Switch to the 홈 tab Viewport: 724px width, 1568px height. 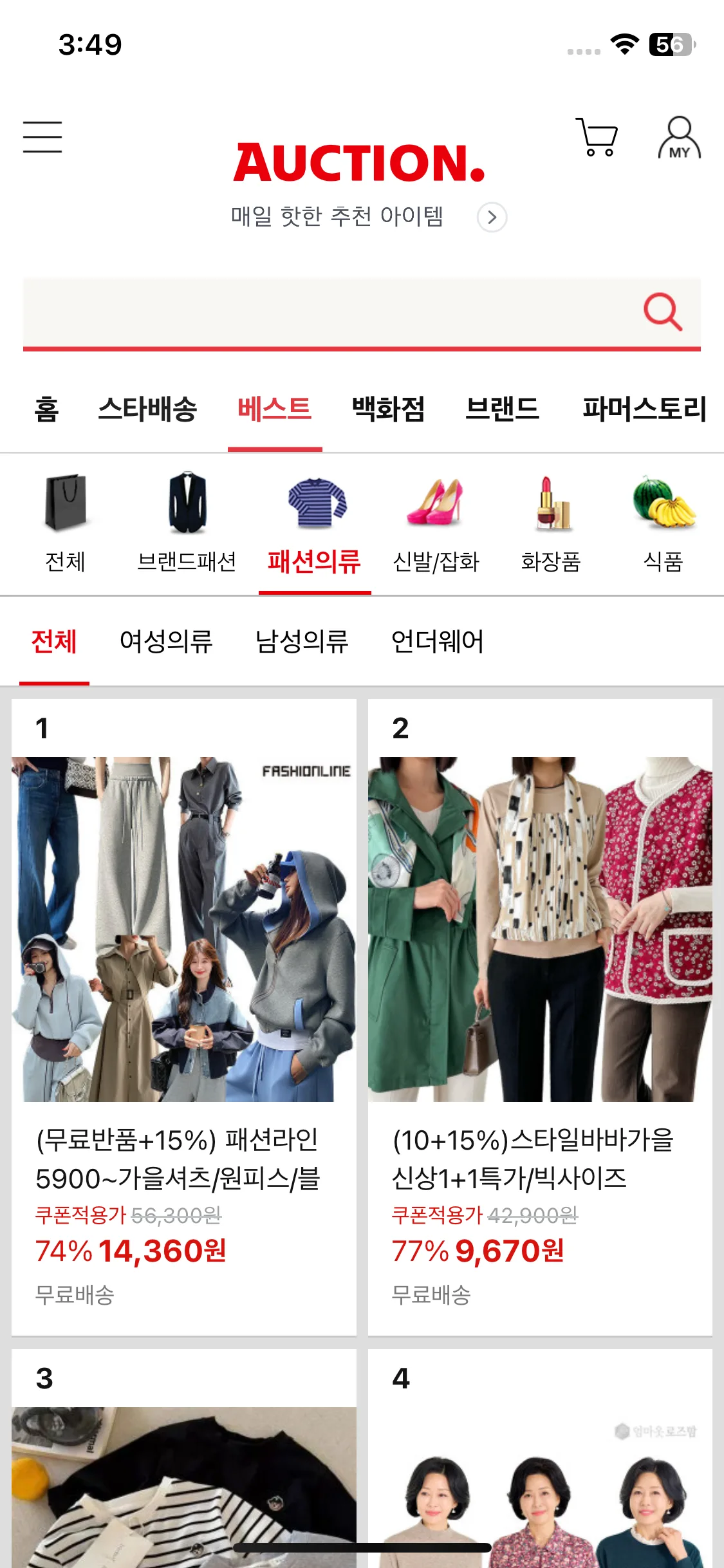pos(46,409)
